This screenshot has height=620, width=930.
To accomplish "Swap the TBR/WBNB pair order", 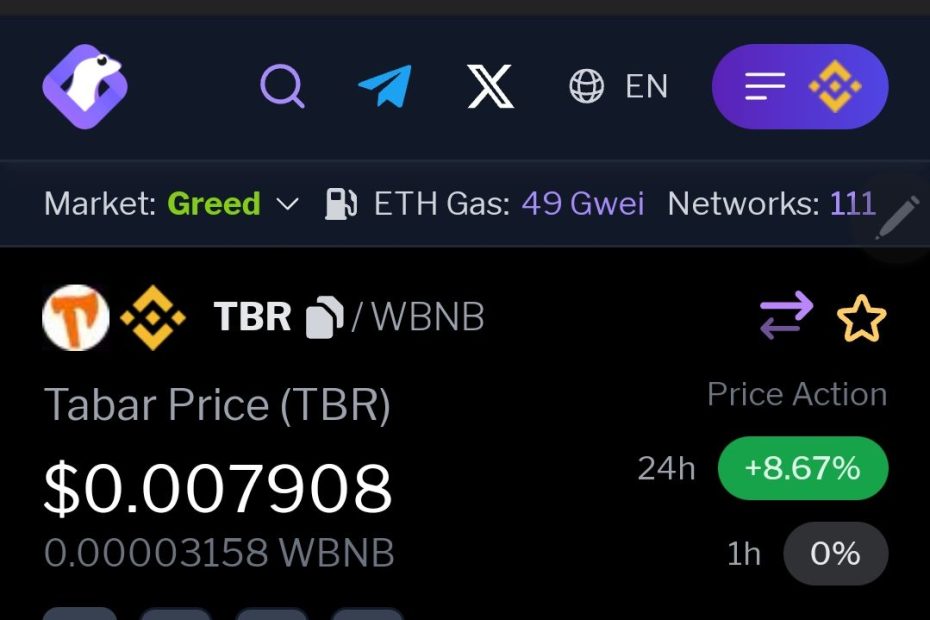I will [786, 318].
